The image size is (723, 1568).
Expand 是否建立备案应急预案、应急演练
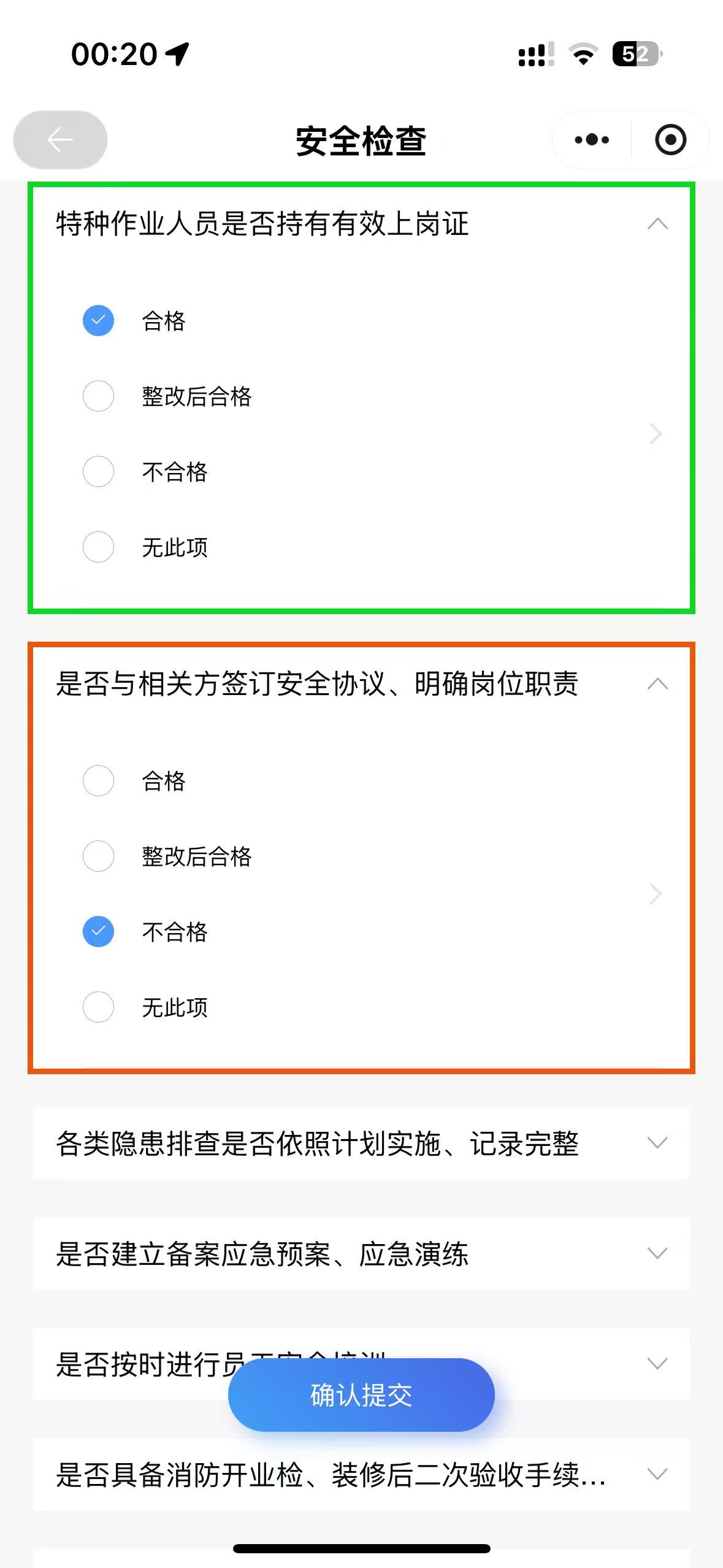[657, 1253]
